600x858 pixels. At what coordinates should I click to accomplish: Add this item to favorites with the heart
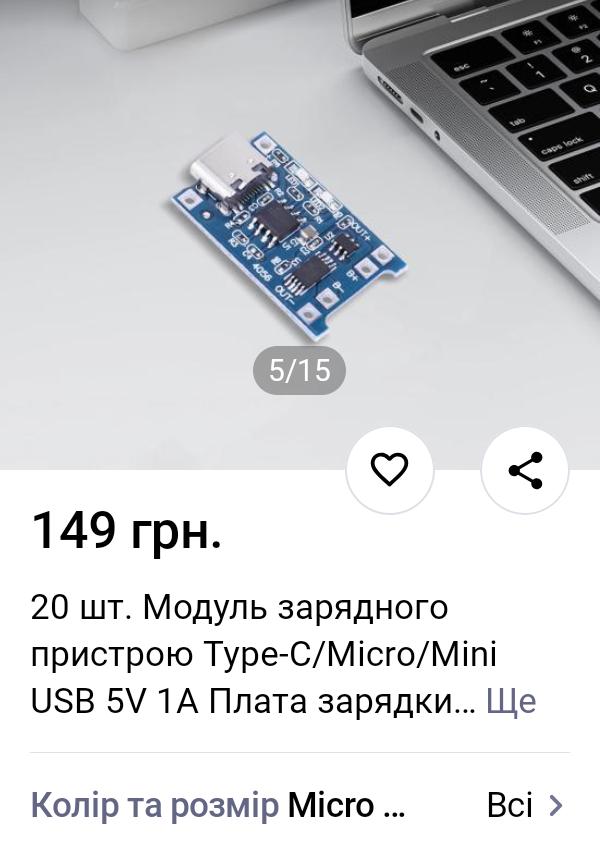(389, 469)
